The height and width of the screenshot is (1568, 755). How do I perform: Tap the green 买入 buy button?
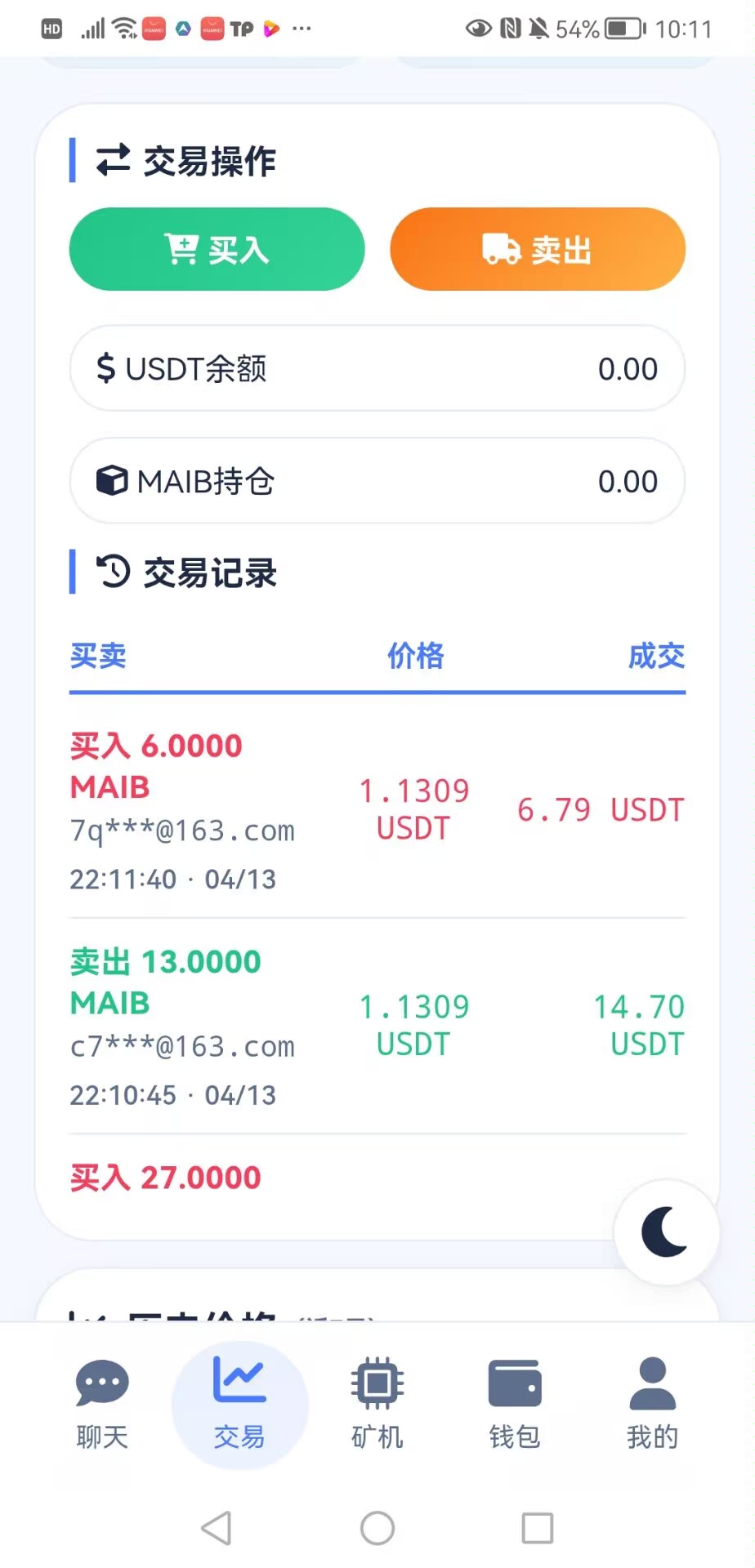[217, 249]
